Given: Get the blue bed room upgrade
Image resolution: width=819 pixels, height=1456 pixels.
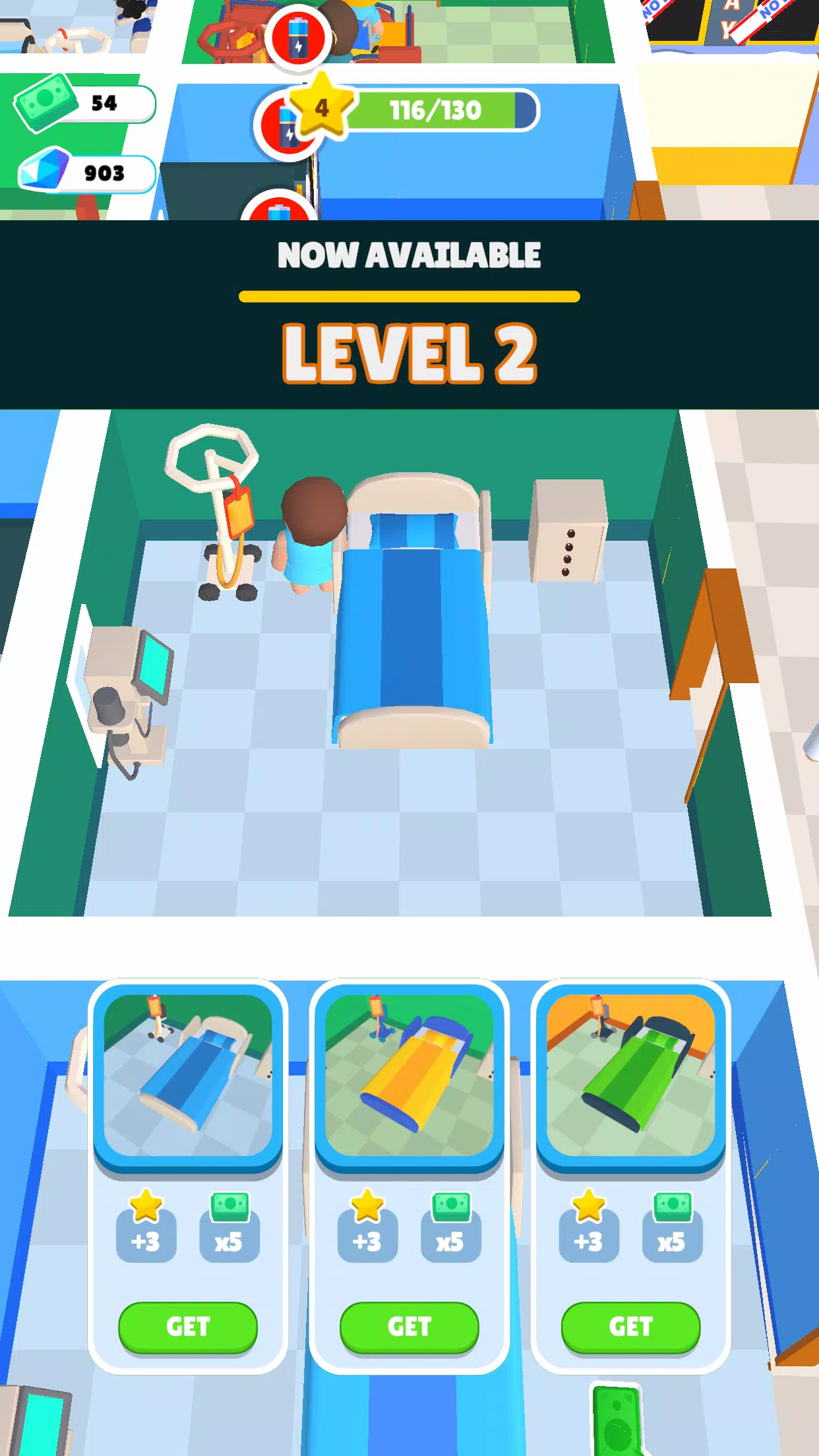Looking at the screenshot, I should coord(188,1327).
